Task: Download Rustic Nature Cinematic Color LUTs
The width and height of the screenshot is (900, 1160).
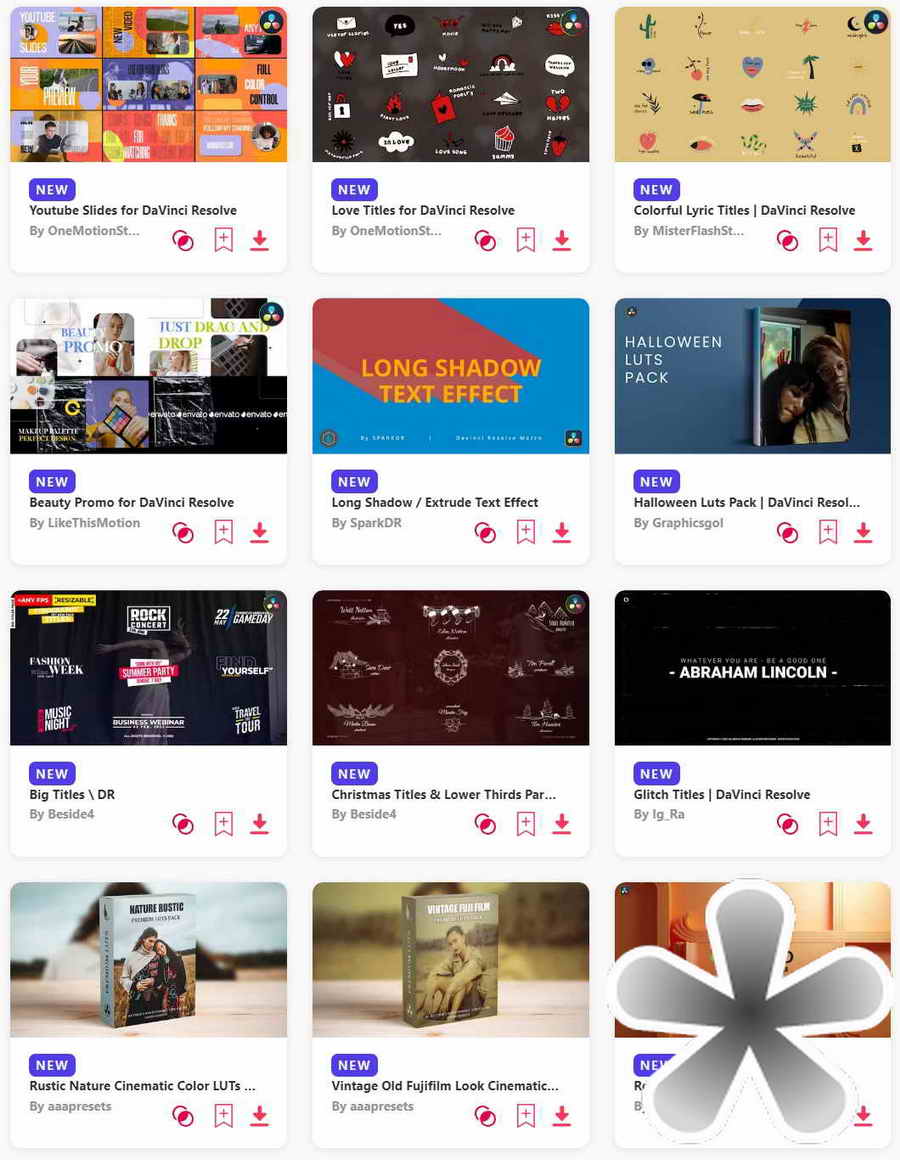Action: (259, 1115)
